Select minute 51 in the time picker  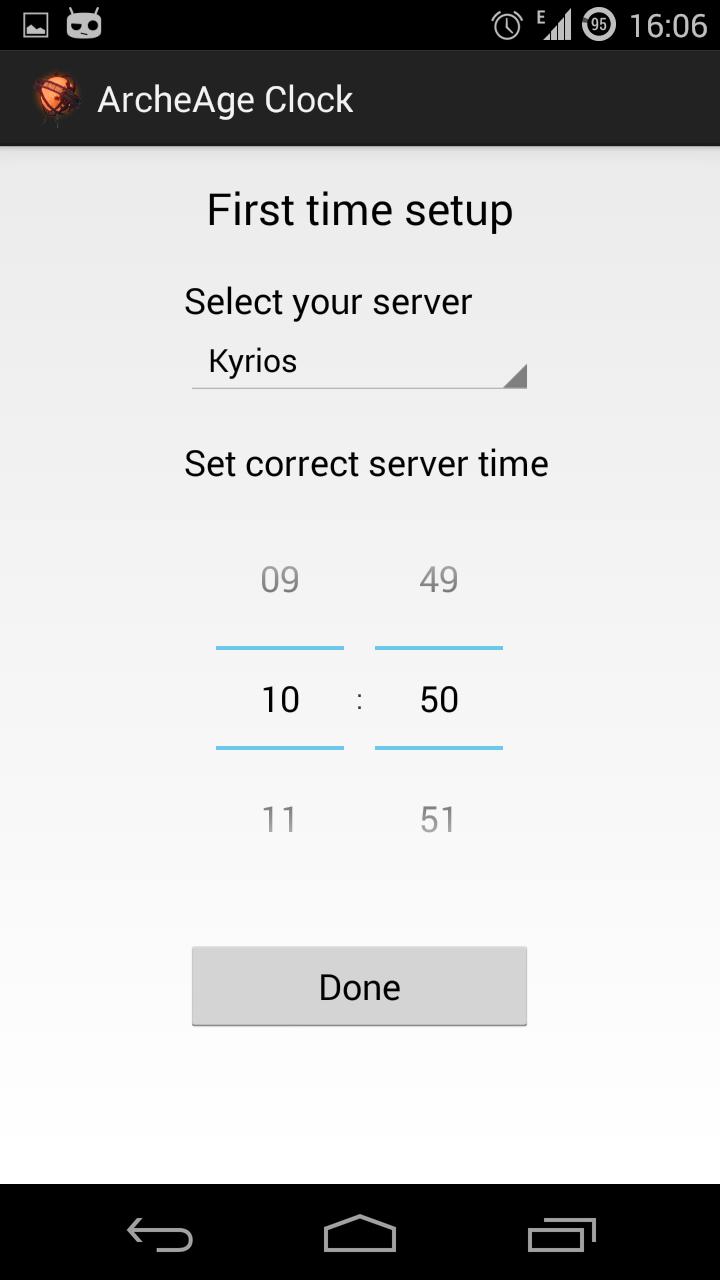pos(438,820)
